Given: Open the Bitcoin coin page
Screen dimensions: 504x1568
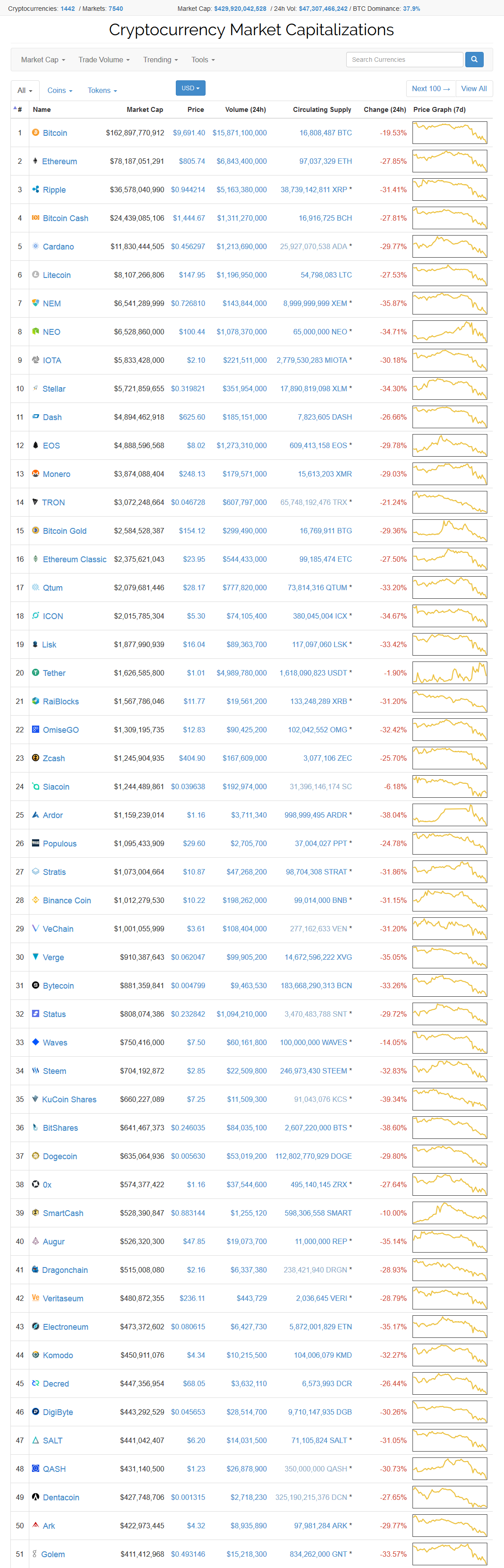Looking at the screenshot, I should coord(55,133).
